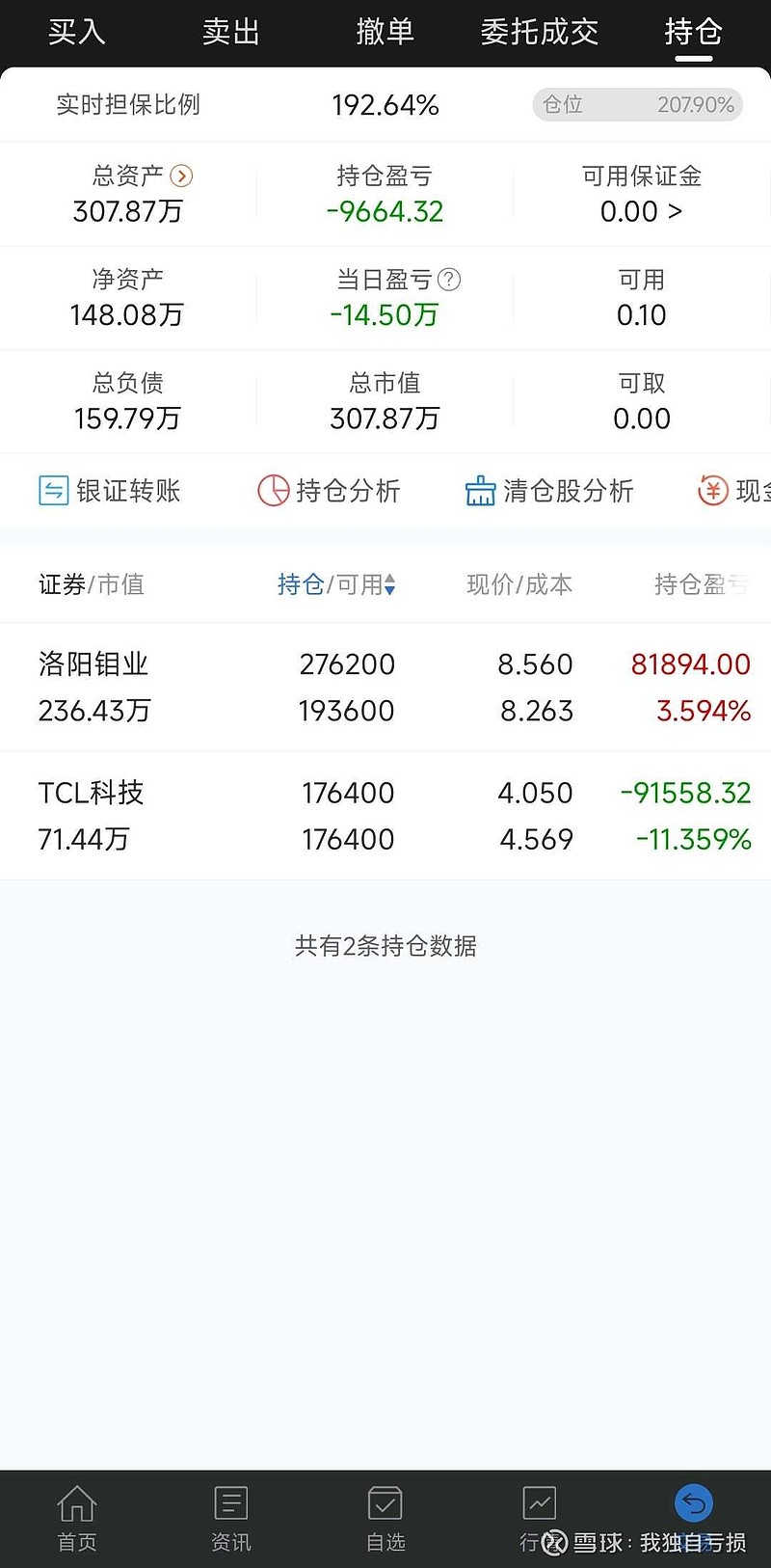Open the 行情 bottom tab
Viewport: 771px width, 1568px height.
click(x=538, y=1519)
